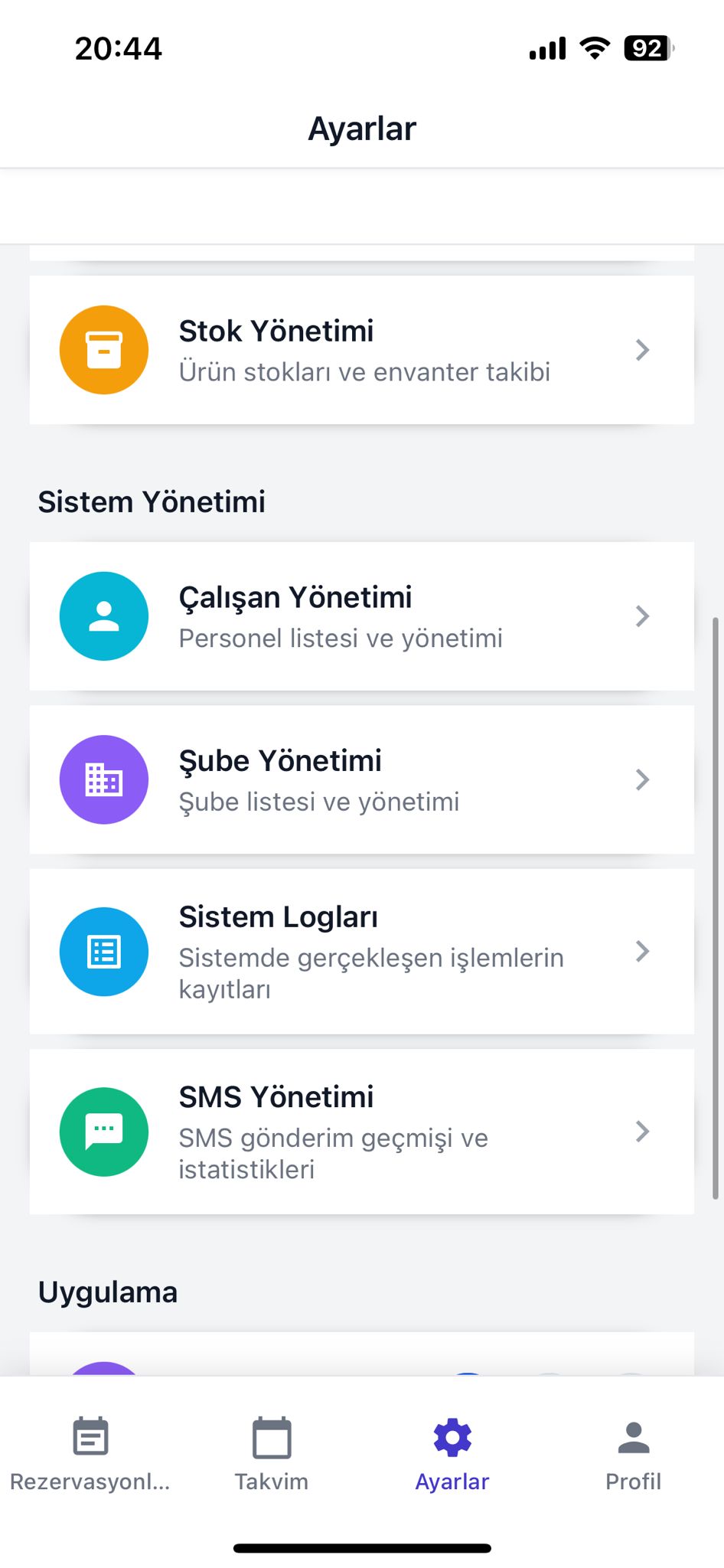
Task: Click the blue list icon for Sistem Logları
Action: point(104,952)
